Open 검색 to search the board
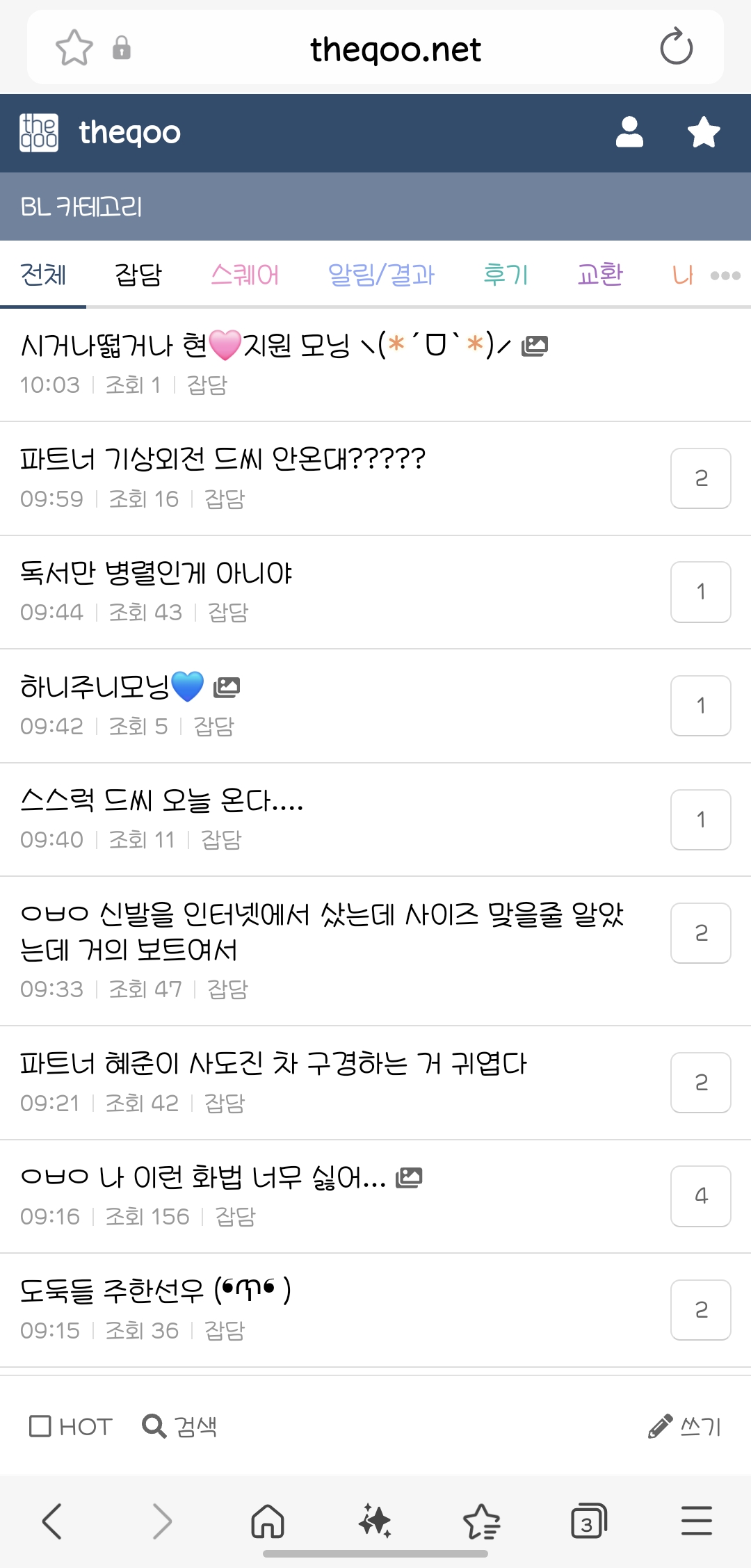The image size is (751, 1568). coord(179,1426)
